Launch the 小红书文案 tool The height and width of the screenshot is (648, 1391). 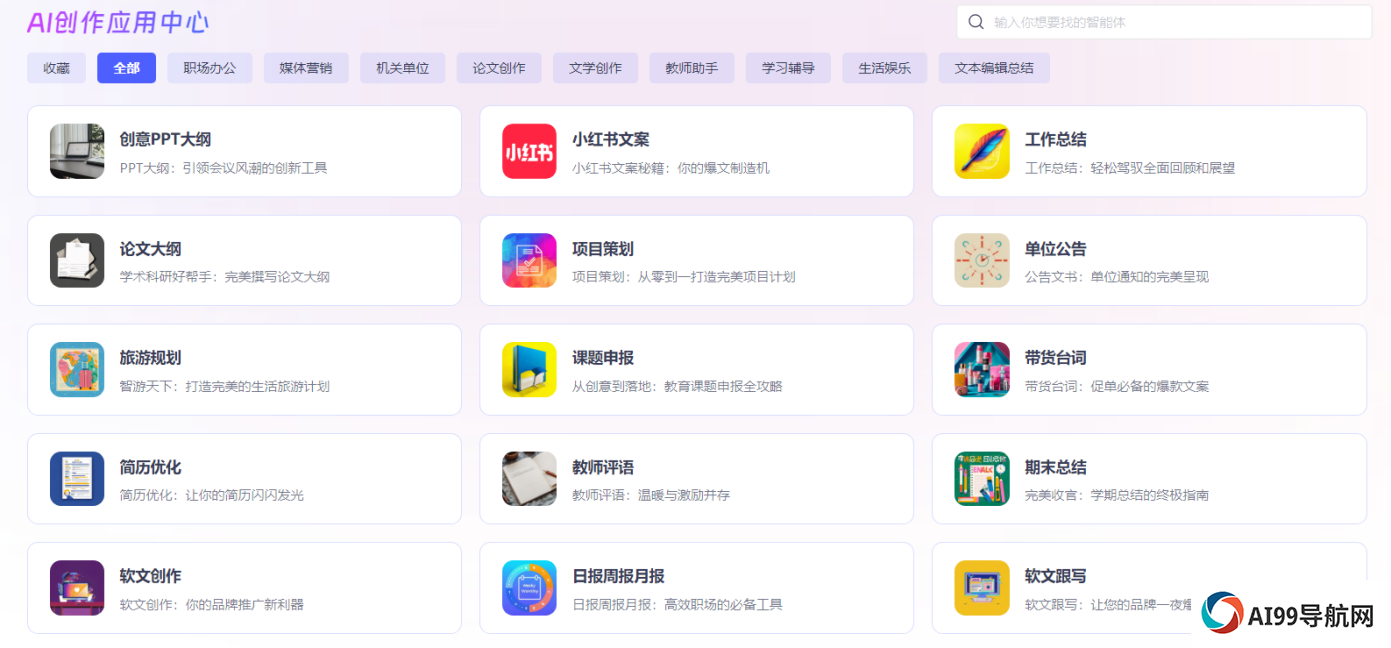[696, 151]
